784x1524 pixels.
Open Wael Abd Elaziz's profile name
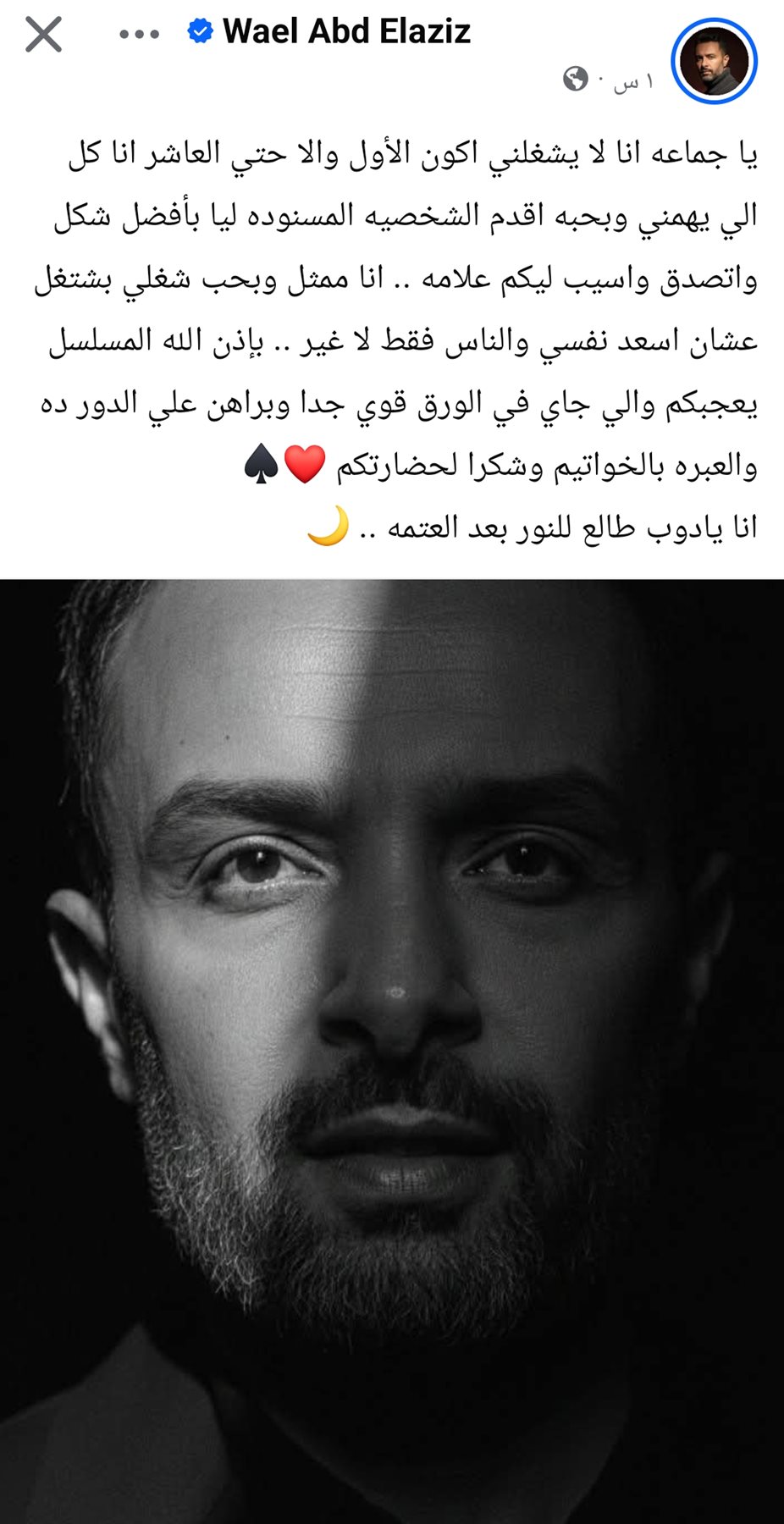click(345, 32)
